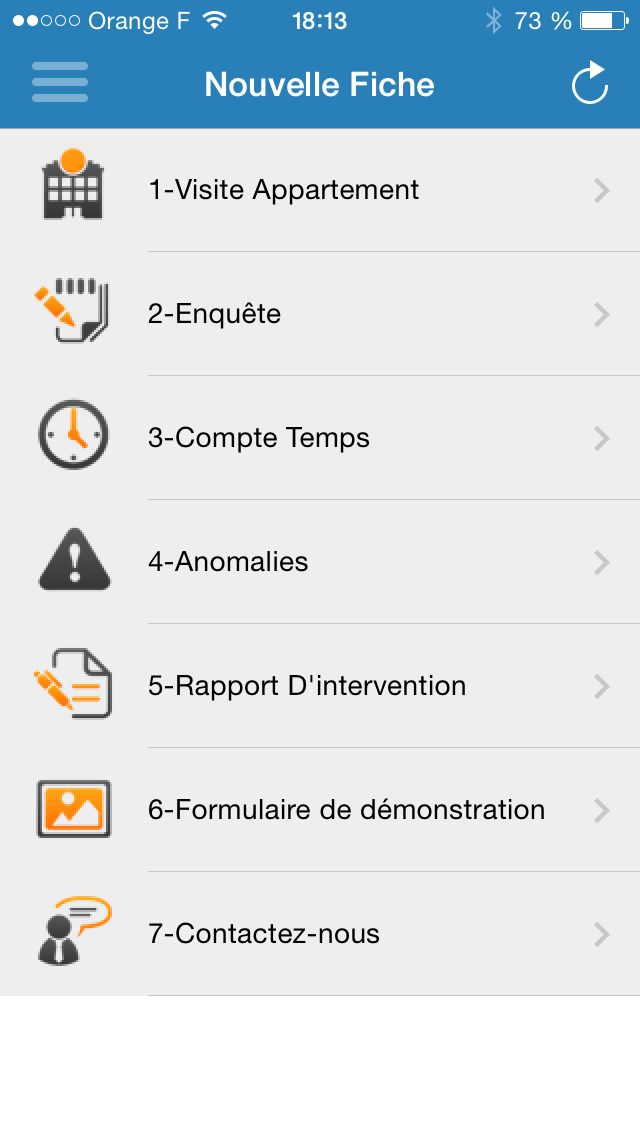The height and width of the screenshot is (1136, 640).
Task: Tap the refresh icon
Action: click(590, 83)
